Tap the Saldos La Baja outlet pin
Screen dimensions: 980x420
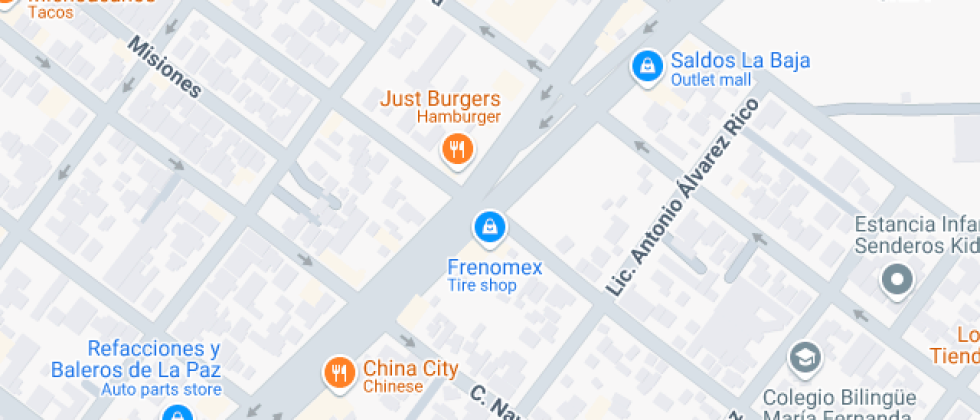tap(648, 67)
